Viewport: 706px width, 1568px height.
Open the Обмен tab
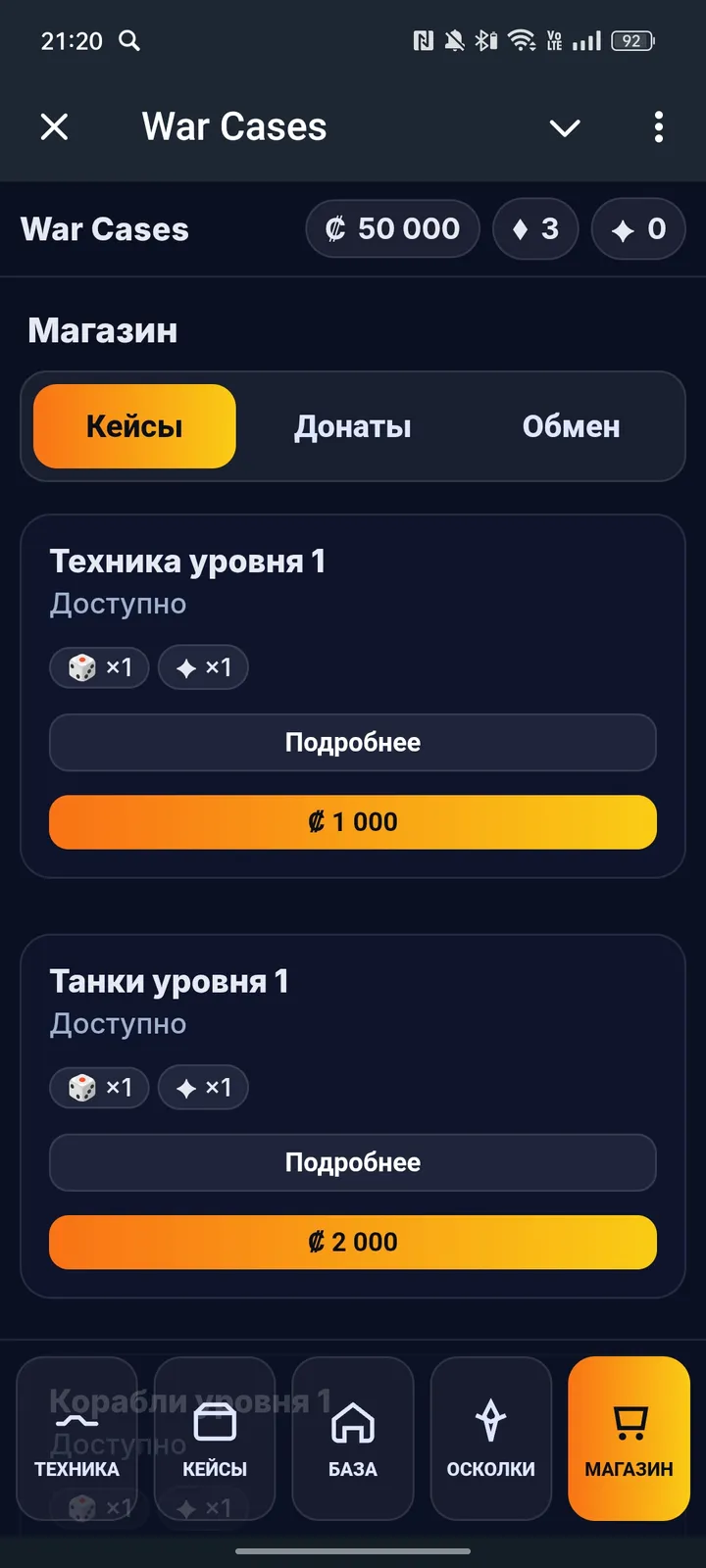pos(572,426)
